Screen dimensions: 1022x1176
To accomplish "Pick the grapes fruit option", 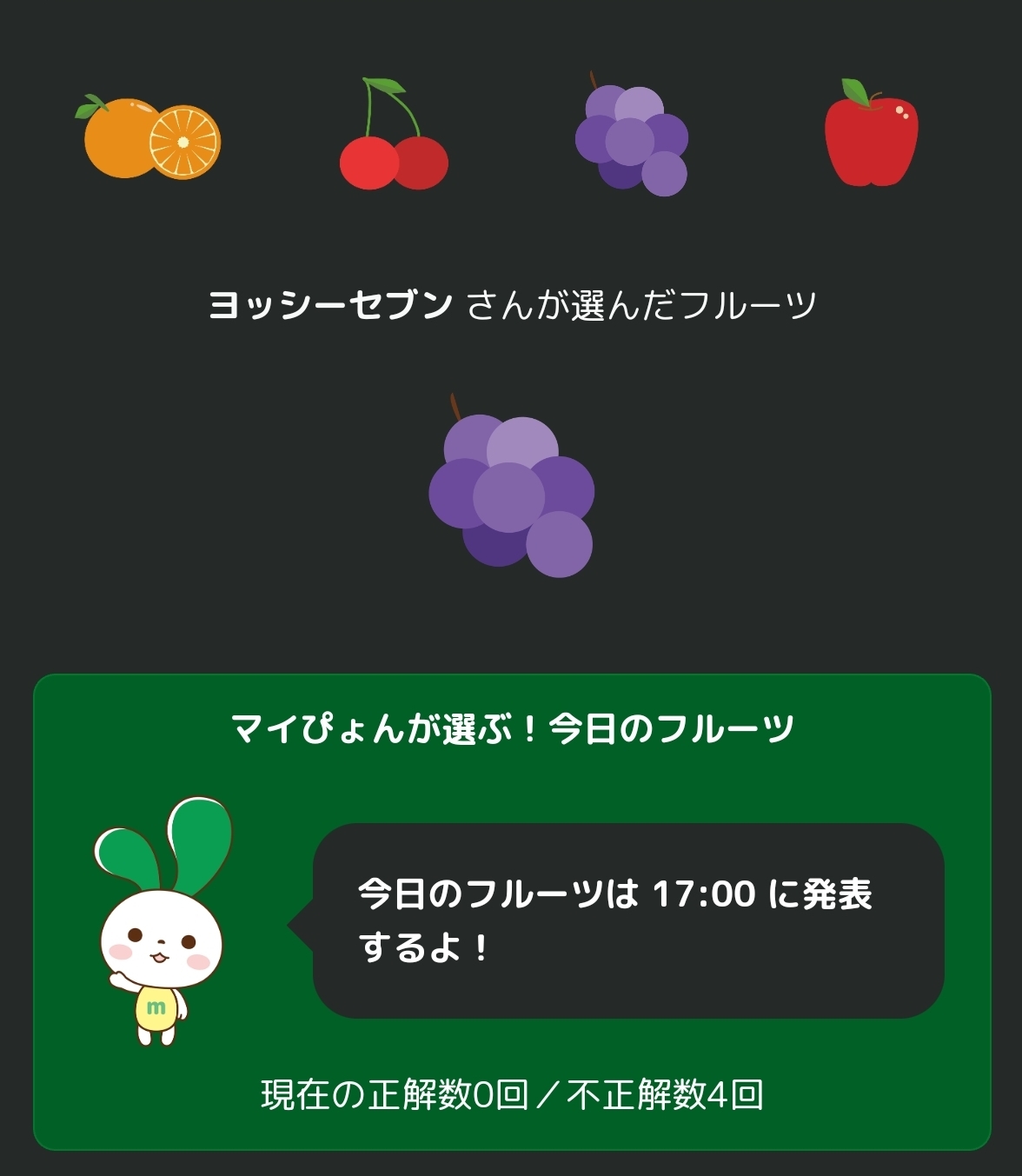I will pyautogui.click(x=632, y=134).
